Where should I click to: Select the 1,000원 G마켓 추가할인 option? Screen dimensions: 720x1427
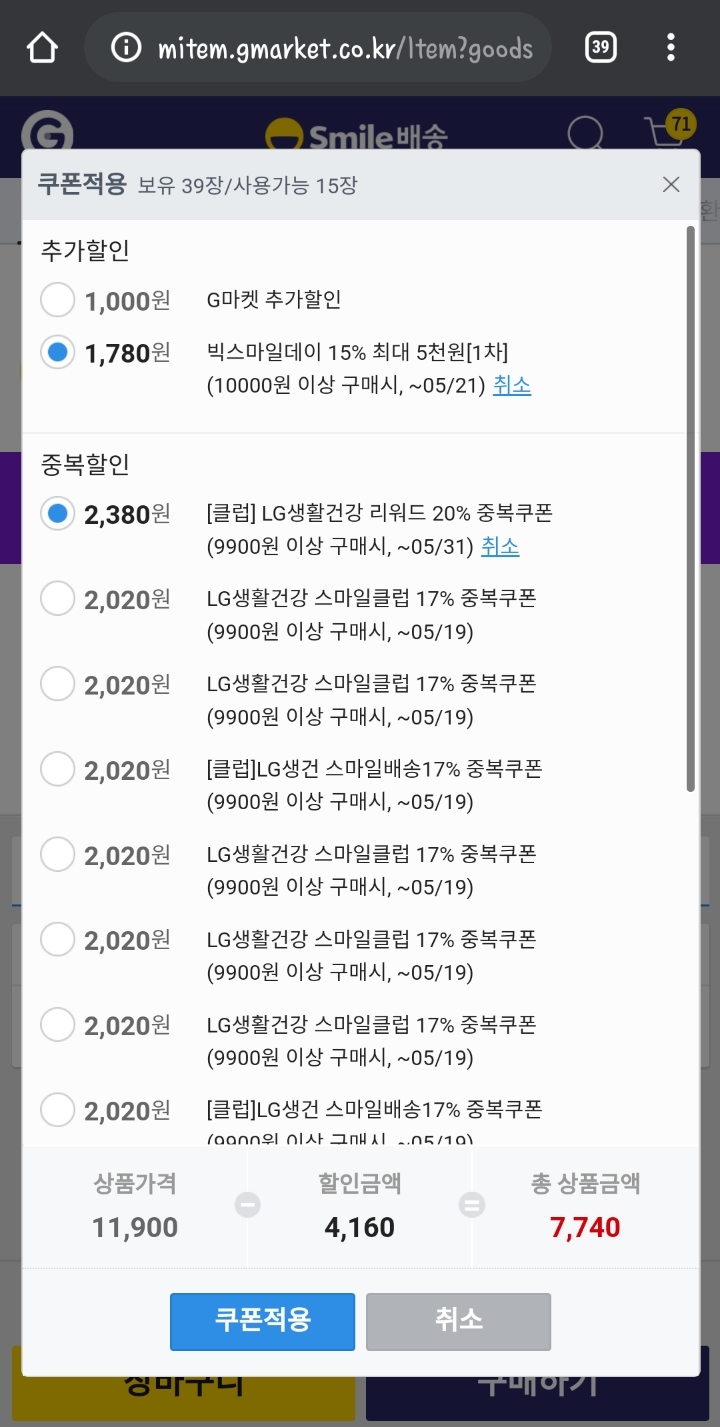coord(58,300)
